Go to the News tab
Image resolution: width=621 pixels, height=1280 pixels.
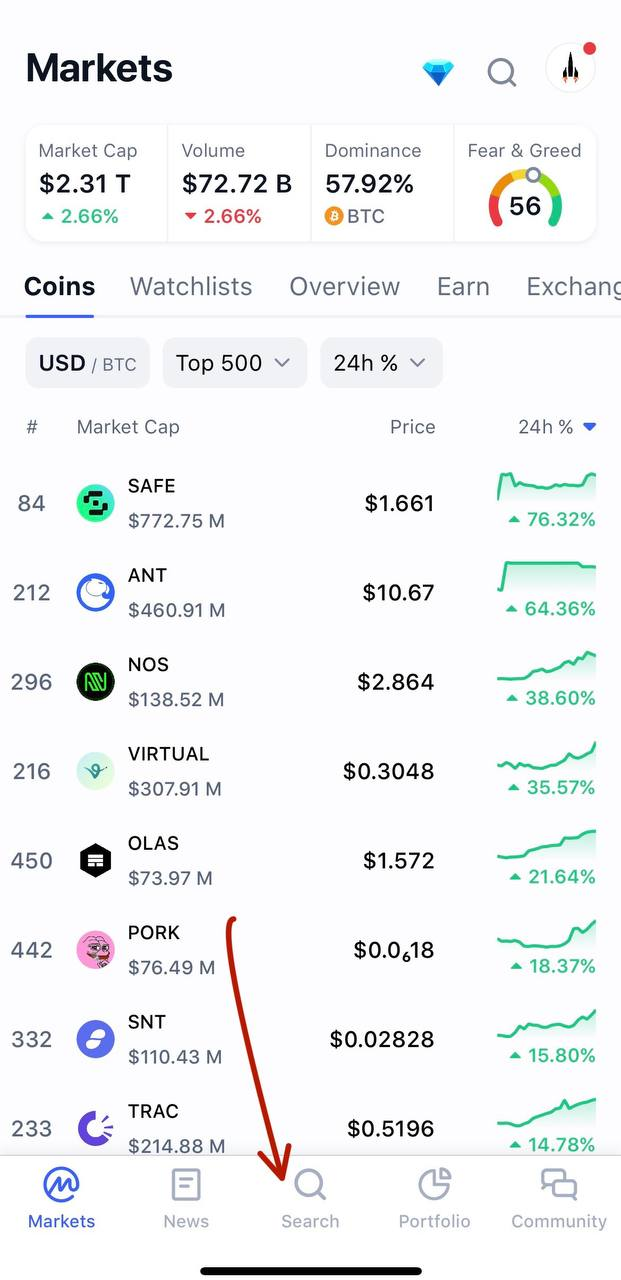186,1199
